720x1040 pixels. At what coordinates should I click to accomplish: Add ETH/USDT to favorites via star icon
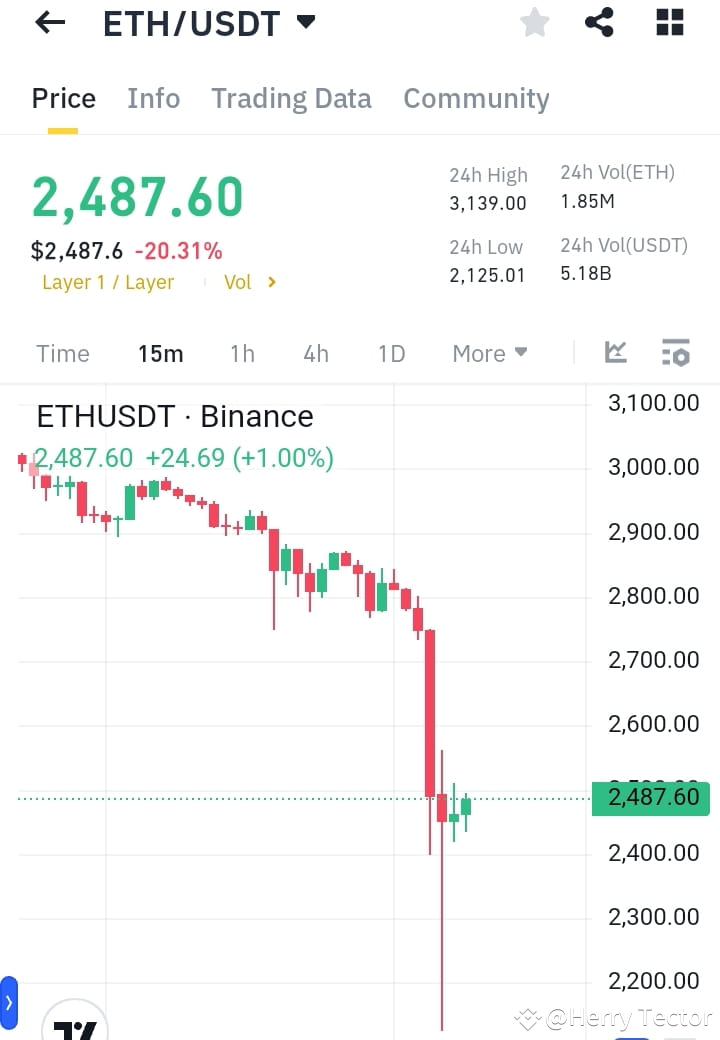[534, 22]
